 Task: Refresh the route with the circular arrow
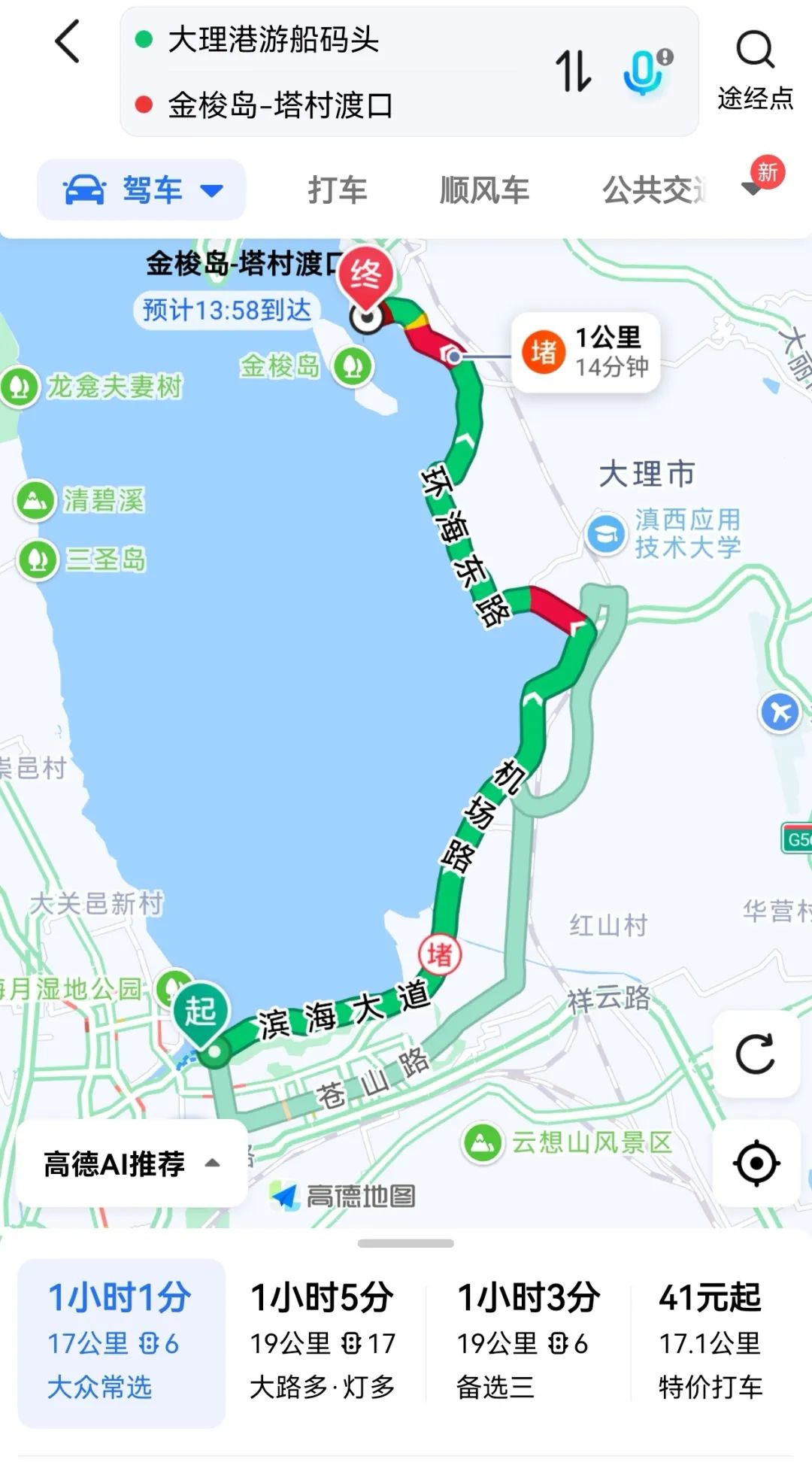[756, 1054]
